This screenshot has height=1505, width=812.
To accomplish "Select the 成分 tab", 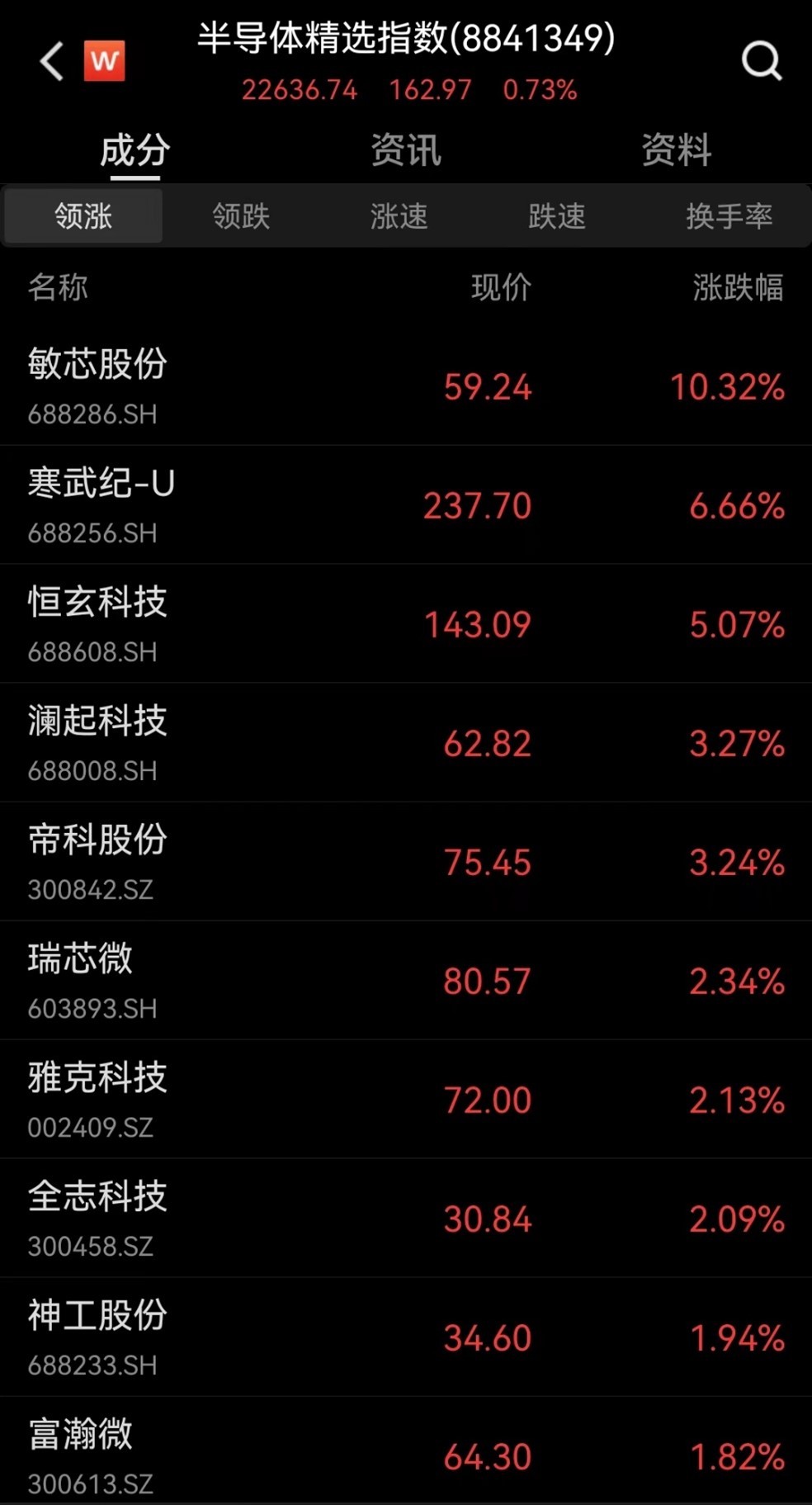I will [135, 151].
